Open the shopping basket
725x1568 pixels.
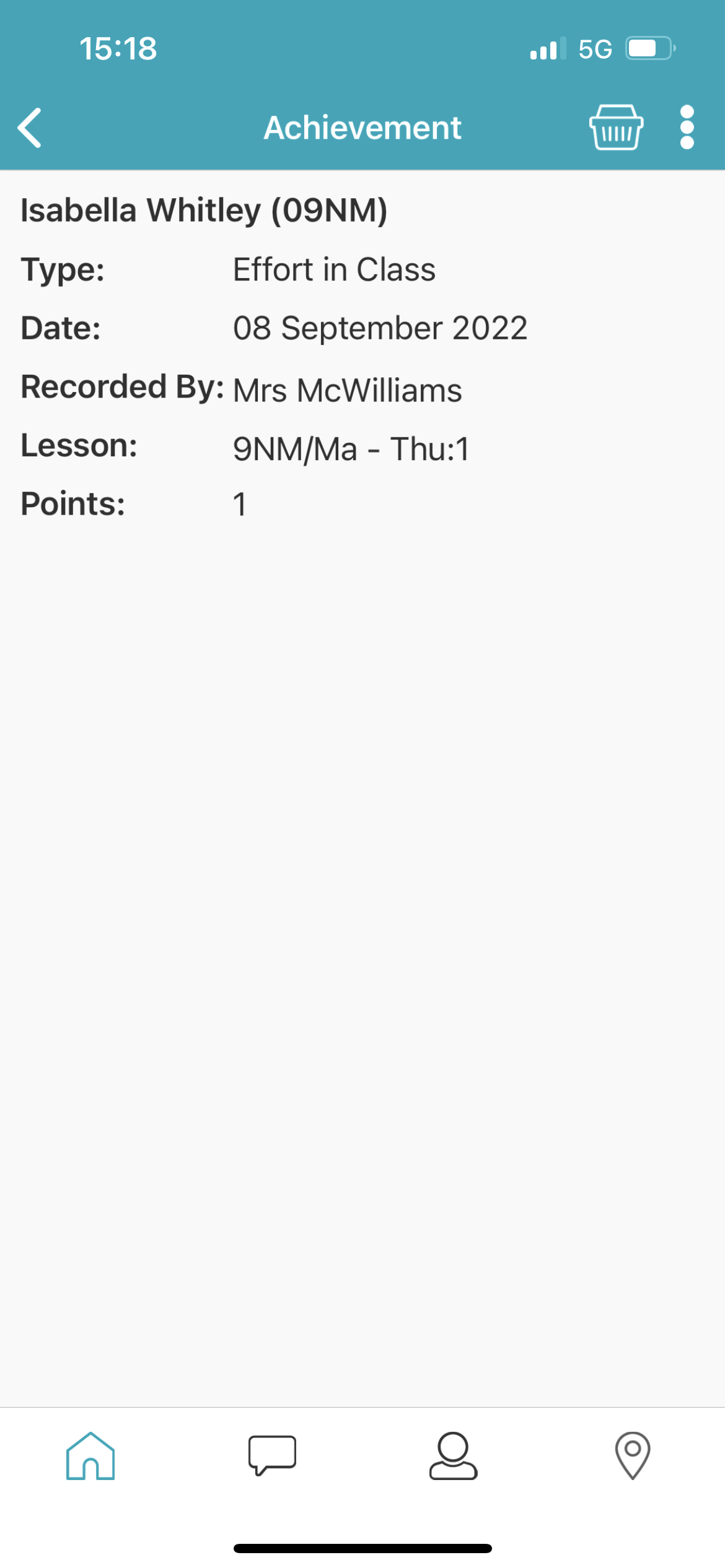(x=616, y=128)
